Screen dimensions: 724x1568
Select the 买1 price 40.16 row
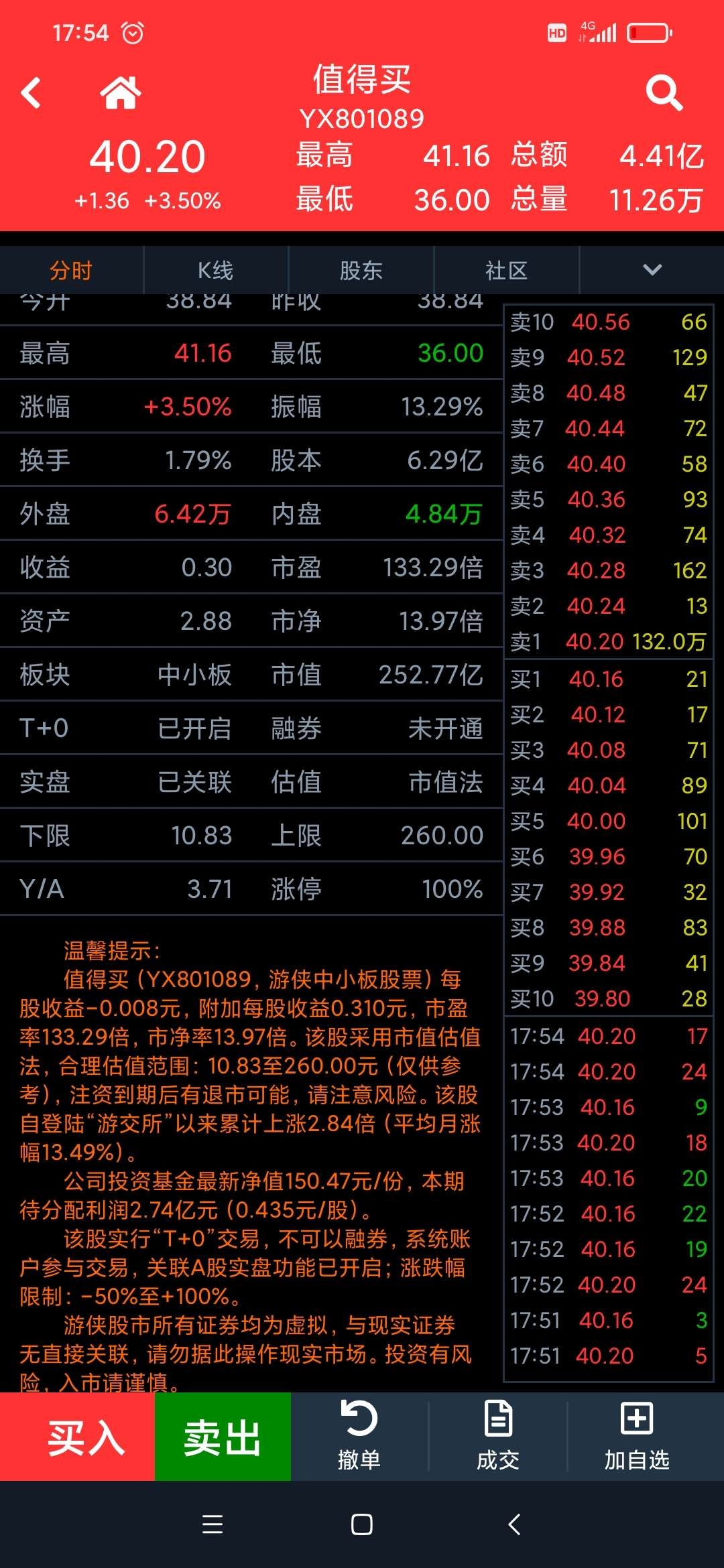(x=608, y=679)
